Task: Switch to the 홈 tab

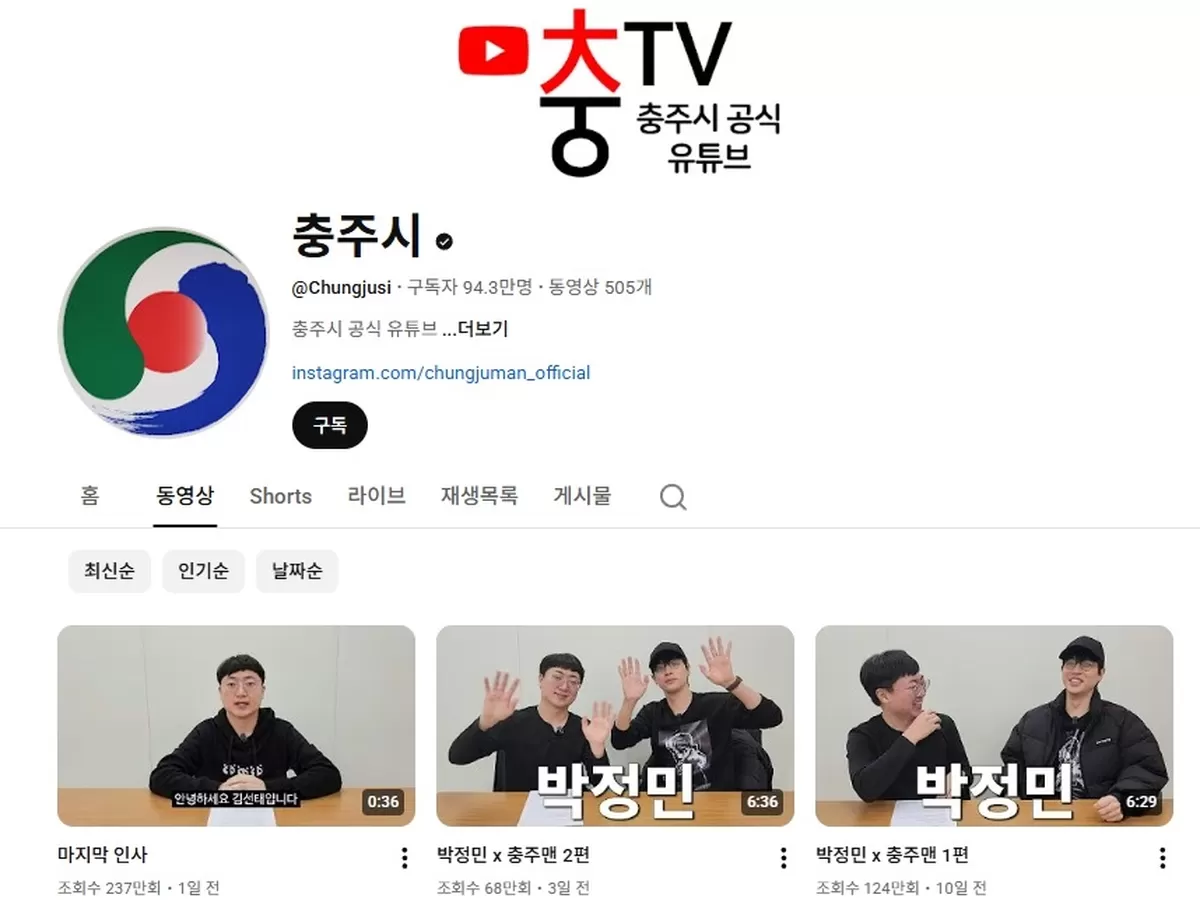Action: 90,496
